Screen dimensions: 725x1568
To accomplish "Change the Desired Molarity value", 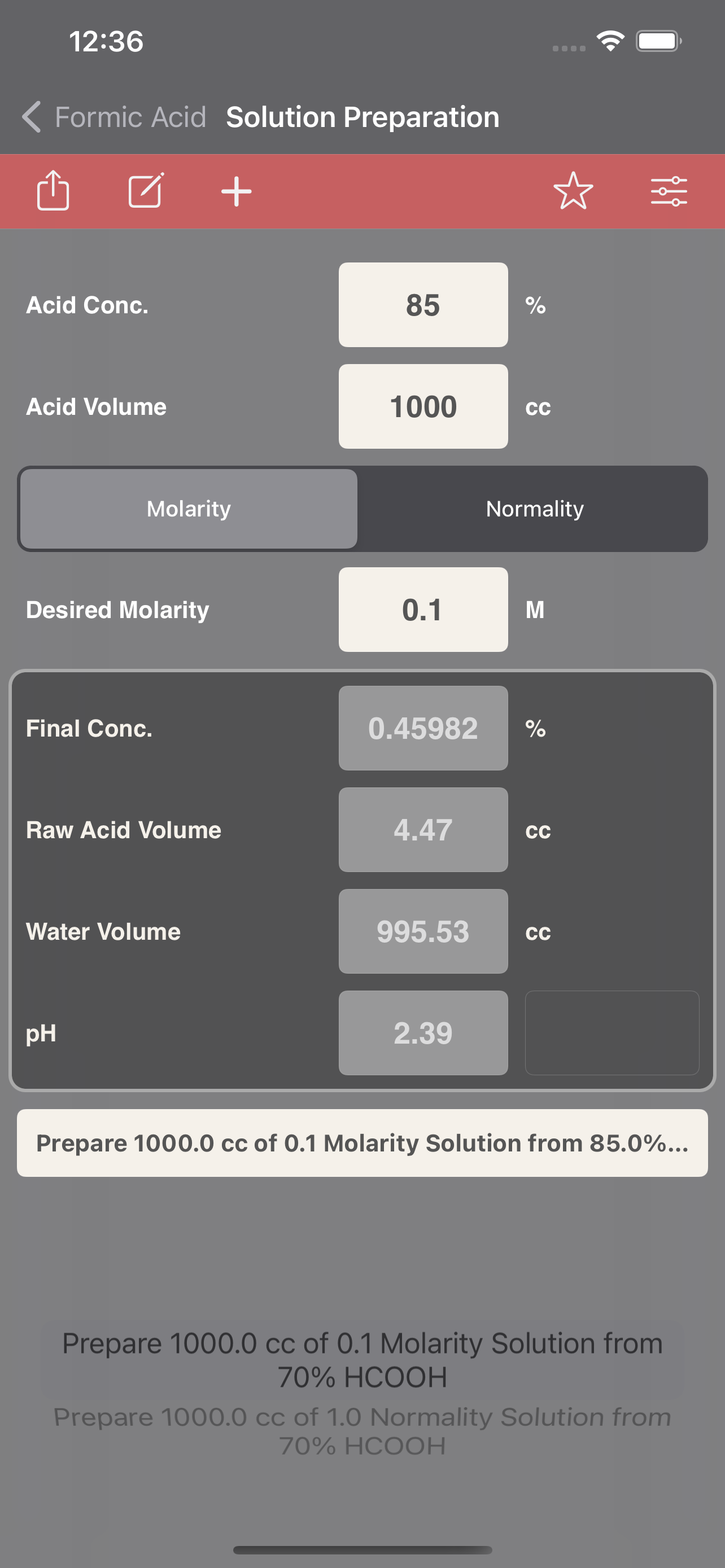I will coord(423,610).
